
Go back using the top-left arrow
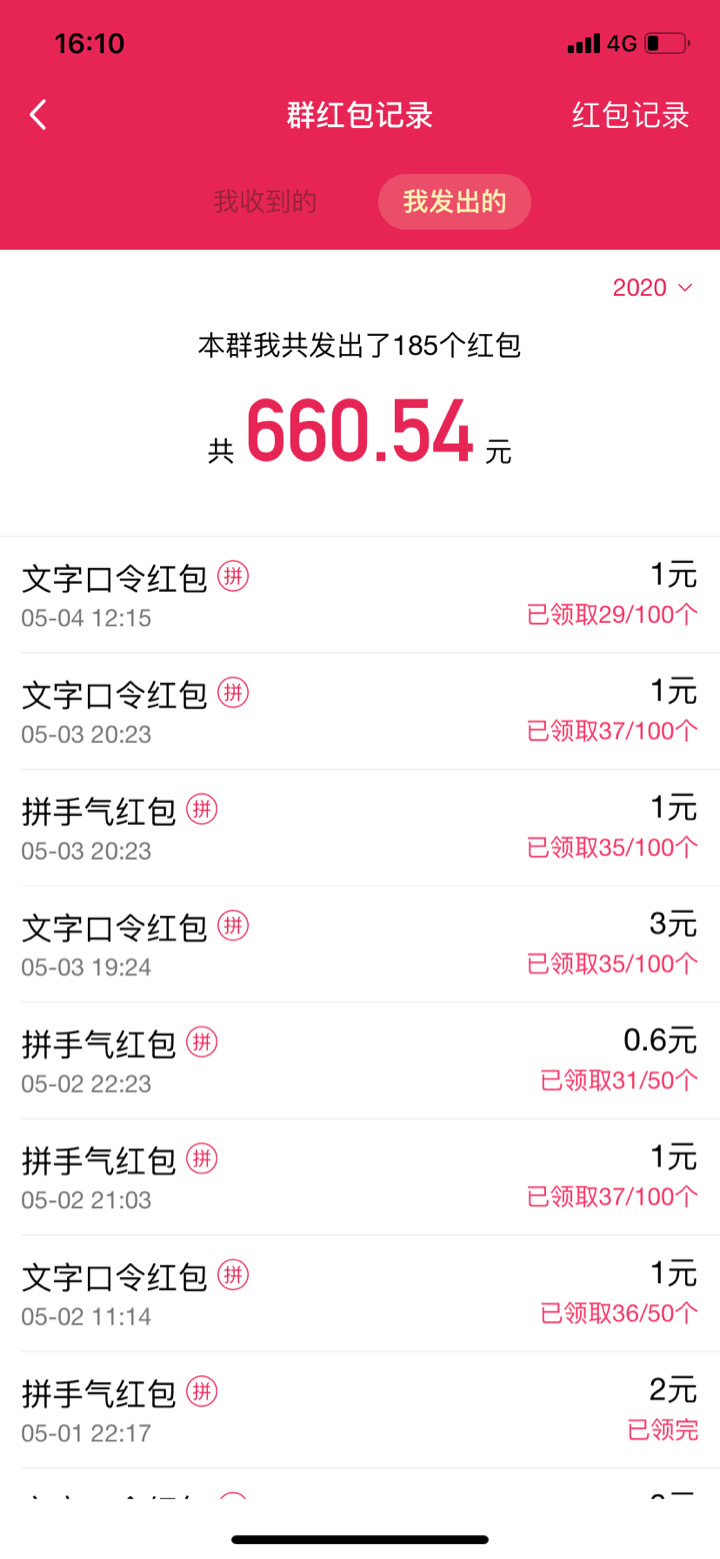point(38,115)
